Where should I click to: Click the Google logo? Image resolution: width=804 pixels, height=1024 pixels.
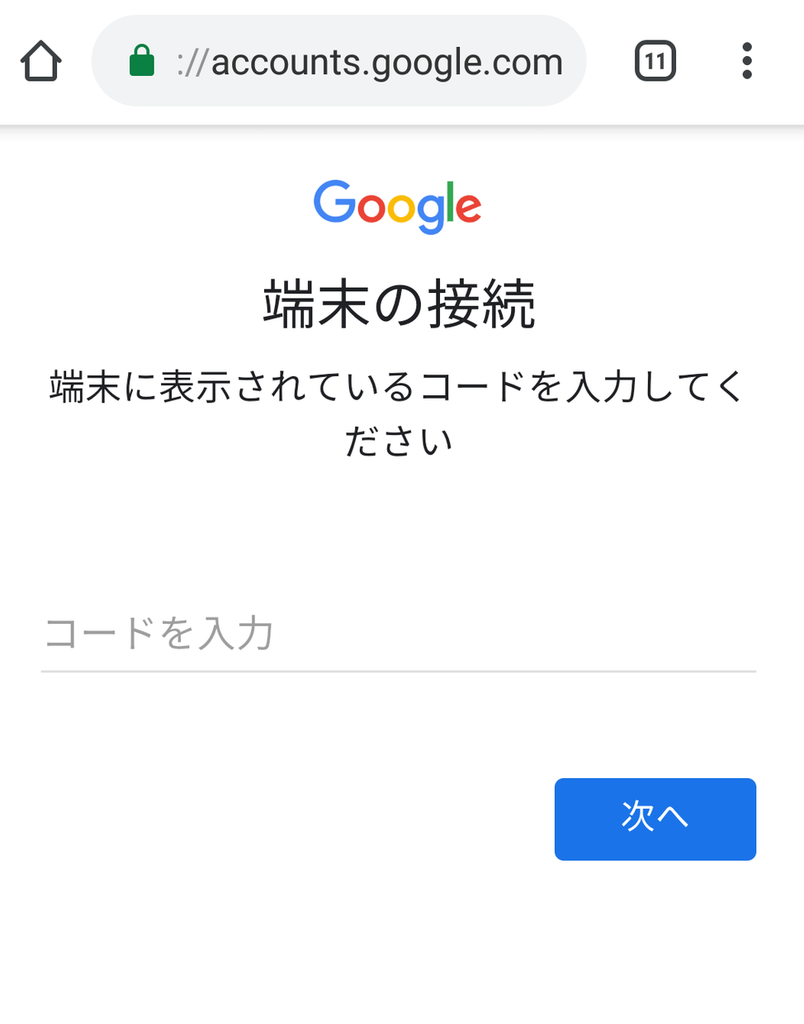point(399,205)
